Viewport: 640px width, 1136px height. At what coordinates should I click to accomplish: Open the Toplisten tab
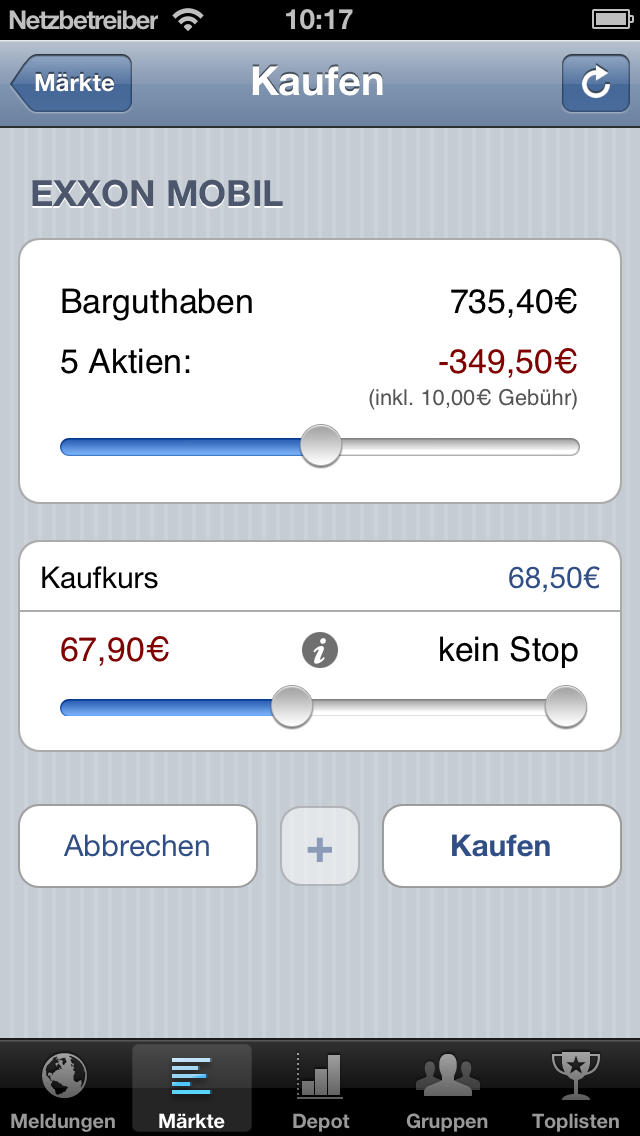tap(576, 1089)
